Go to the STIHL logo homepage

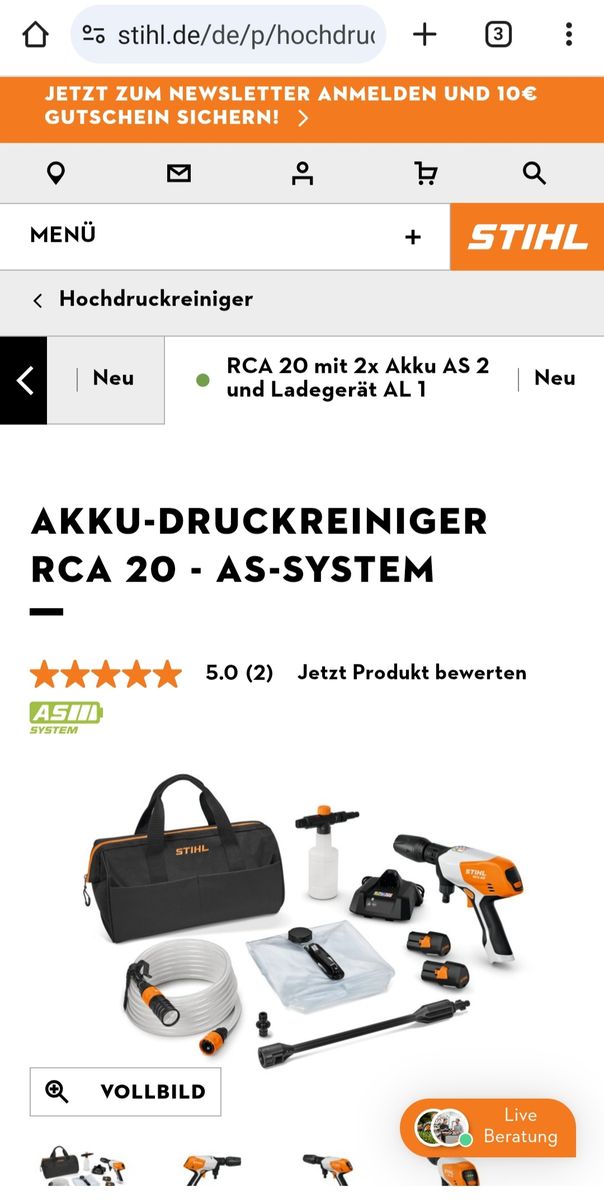[x=527, y=237]
